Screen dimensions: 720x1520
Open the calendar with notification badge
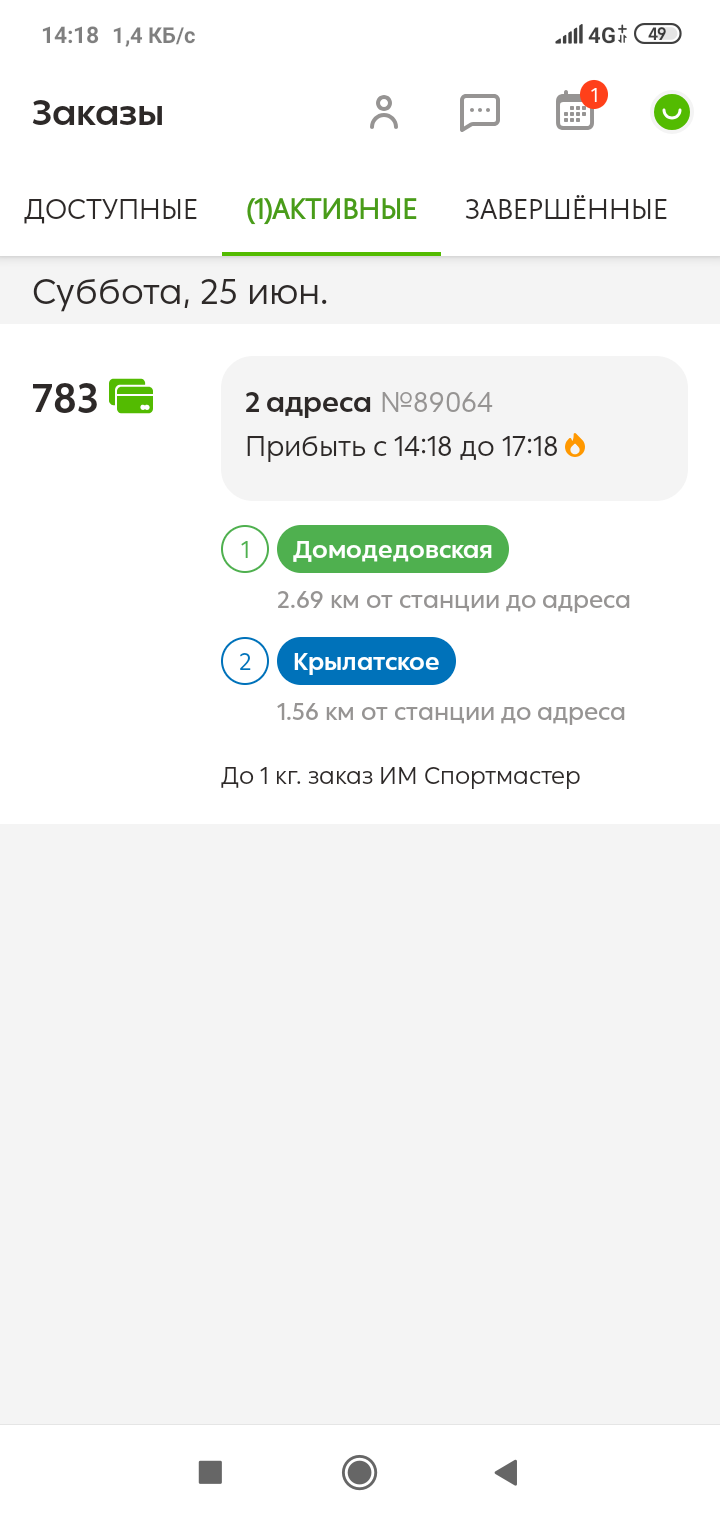575,112
